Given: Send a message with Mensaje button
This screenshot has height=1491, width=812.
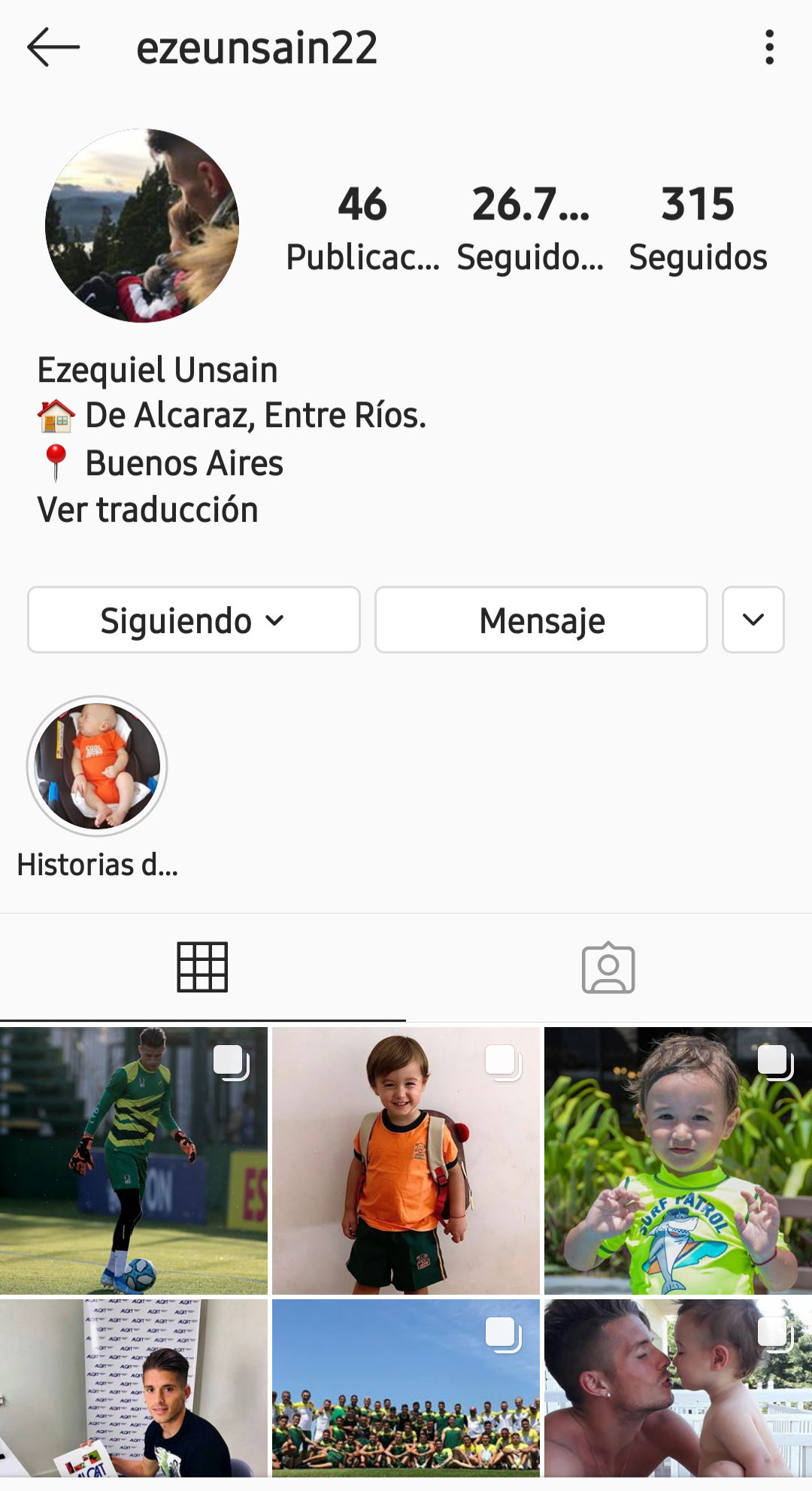Looking at the screenshot, I should point(541,620).
